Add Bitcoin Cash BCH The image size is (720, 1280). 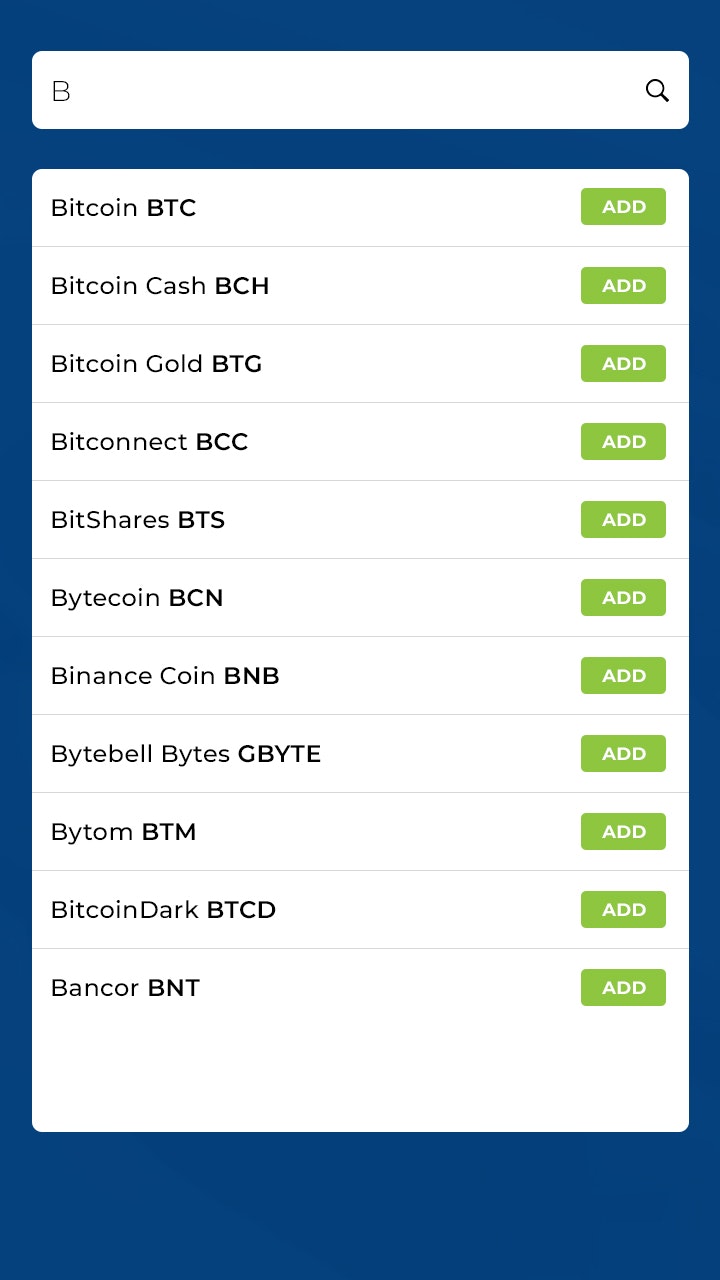623,285
